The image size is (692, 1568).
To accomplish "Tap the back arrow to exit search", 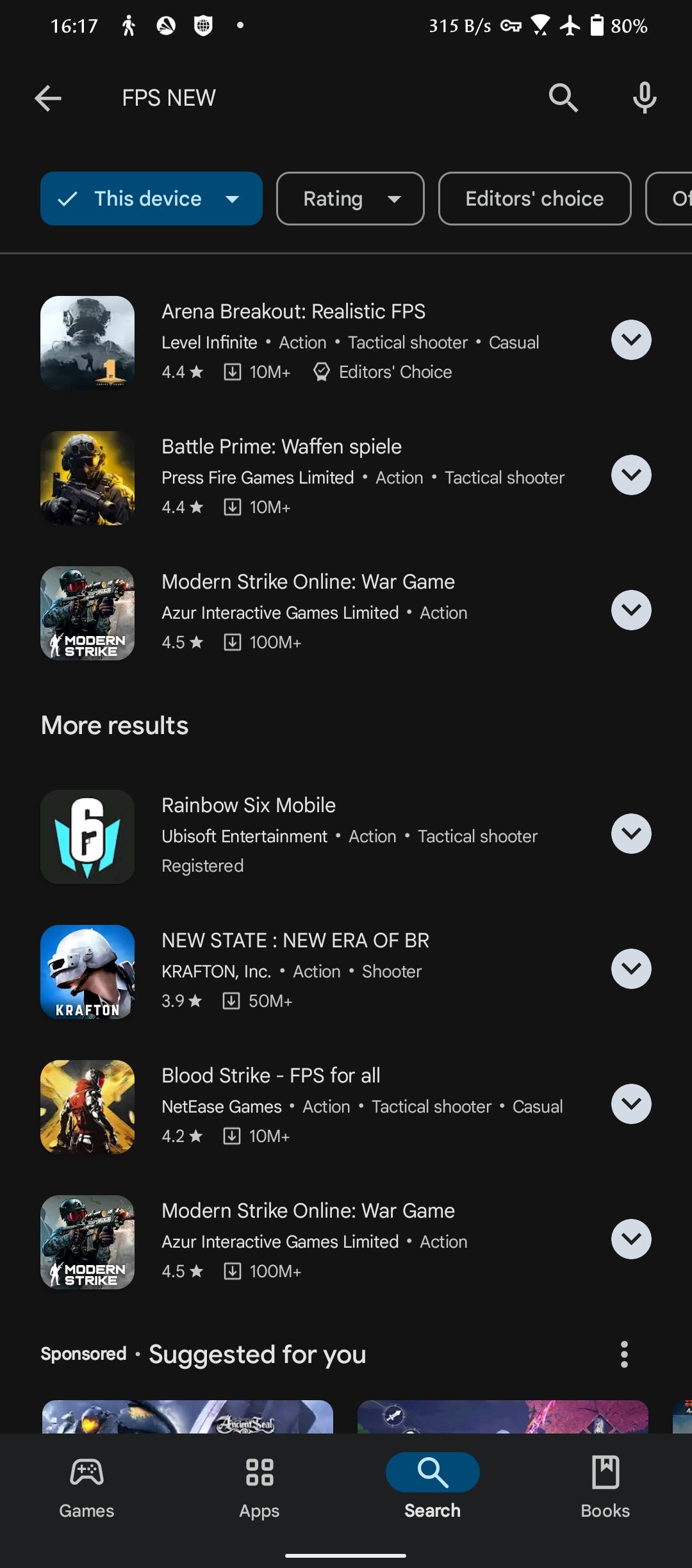I will coord(49,97).
